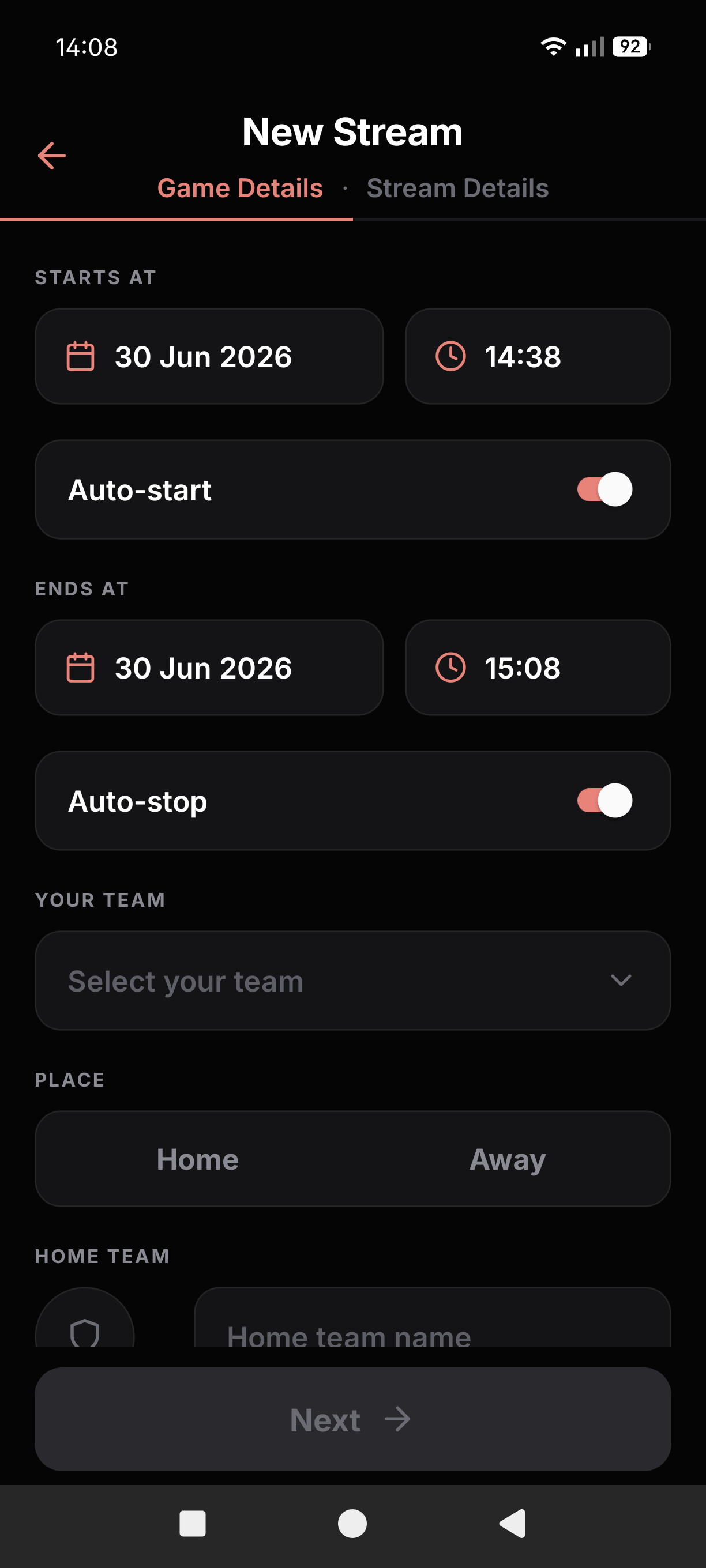Tap the Next button
The height and width of the screenshot is (1568, 706).
click(x=352, y=1419)
